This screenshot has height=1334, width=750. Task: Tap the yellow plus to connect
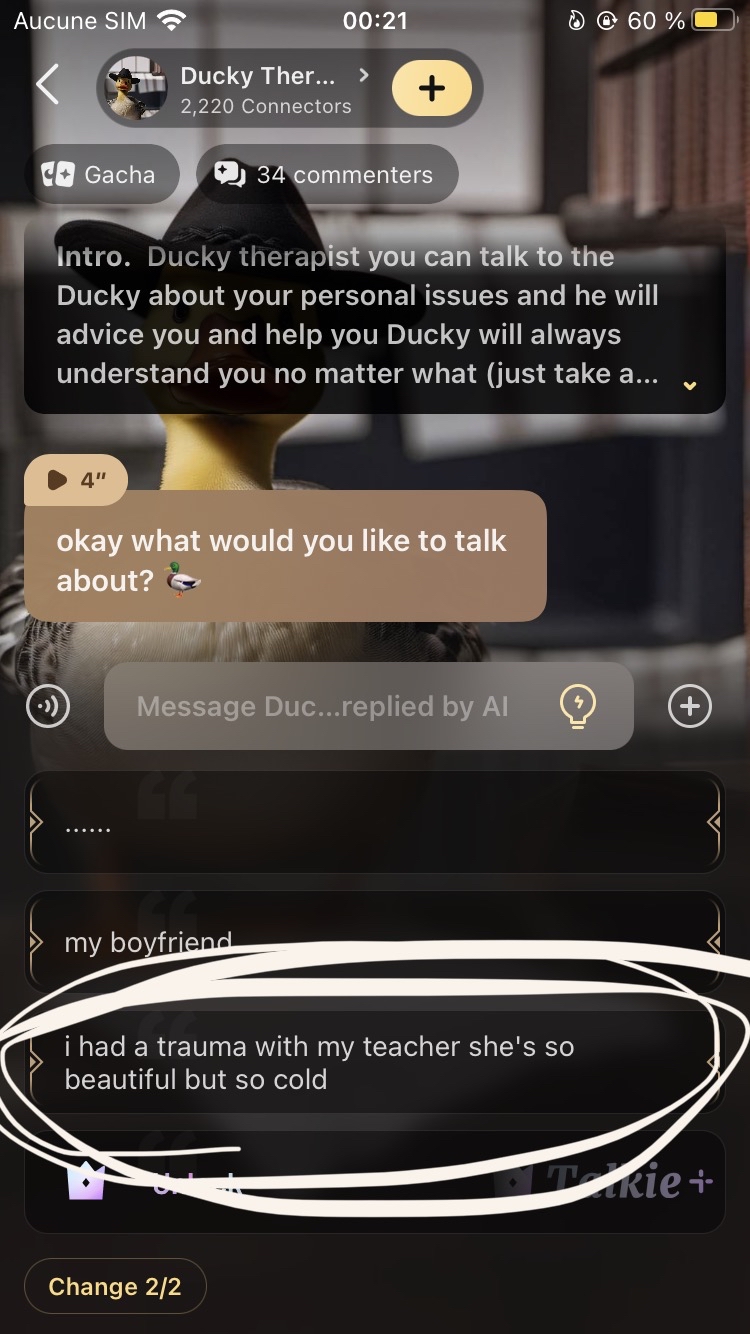431,89
